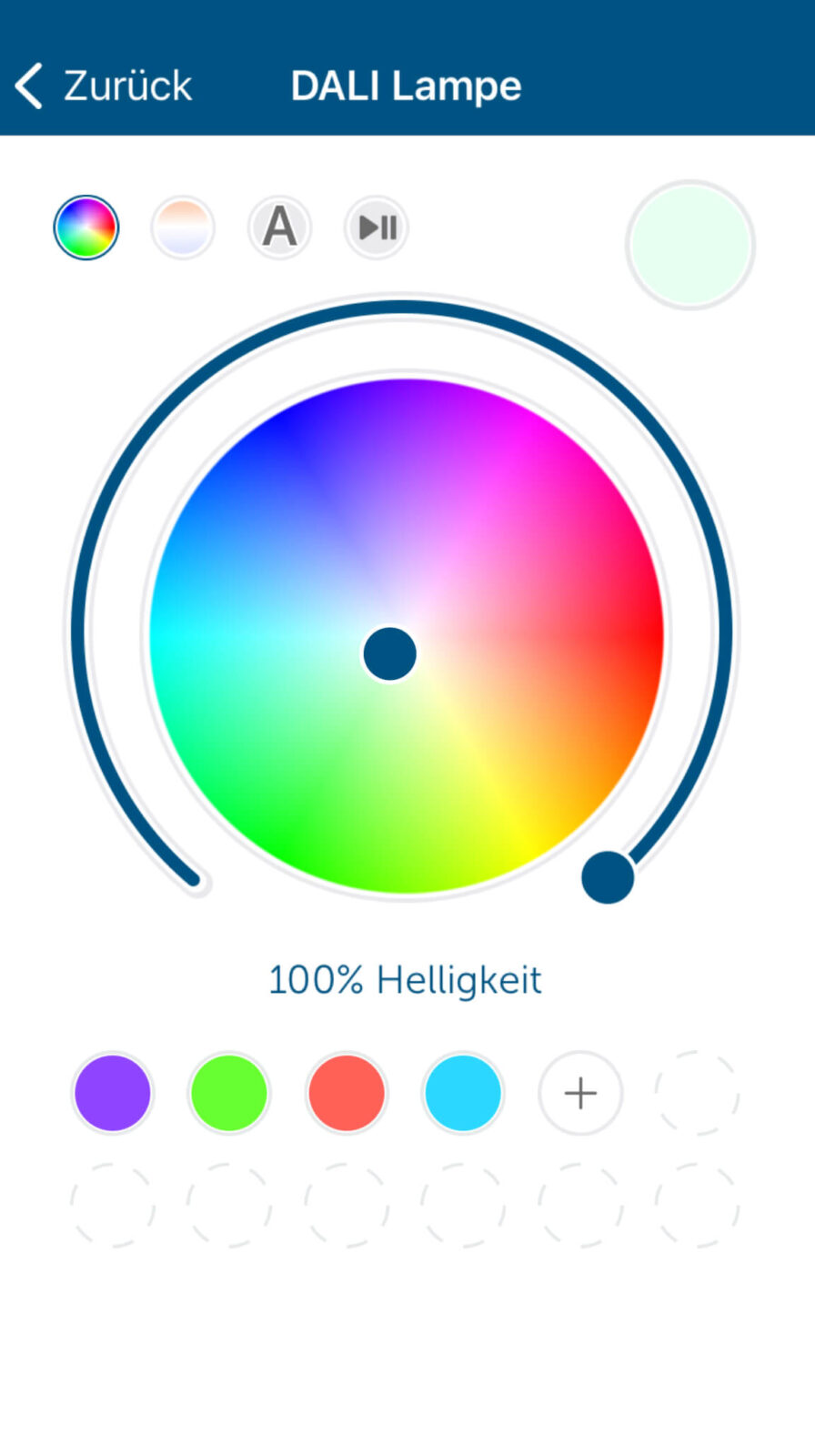The width and height of the screenshot is (815, 1456).
Task: Select the cyan favorite color
Action: 463,1093
